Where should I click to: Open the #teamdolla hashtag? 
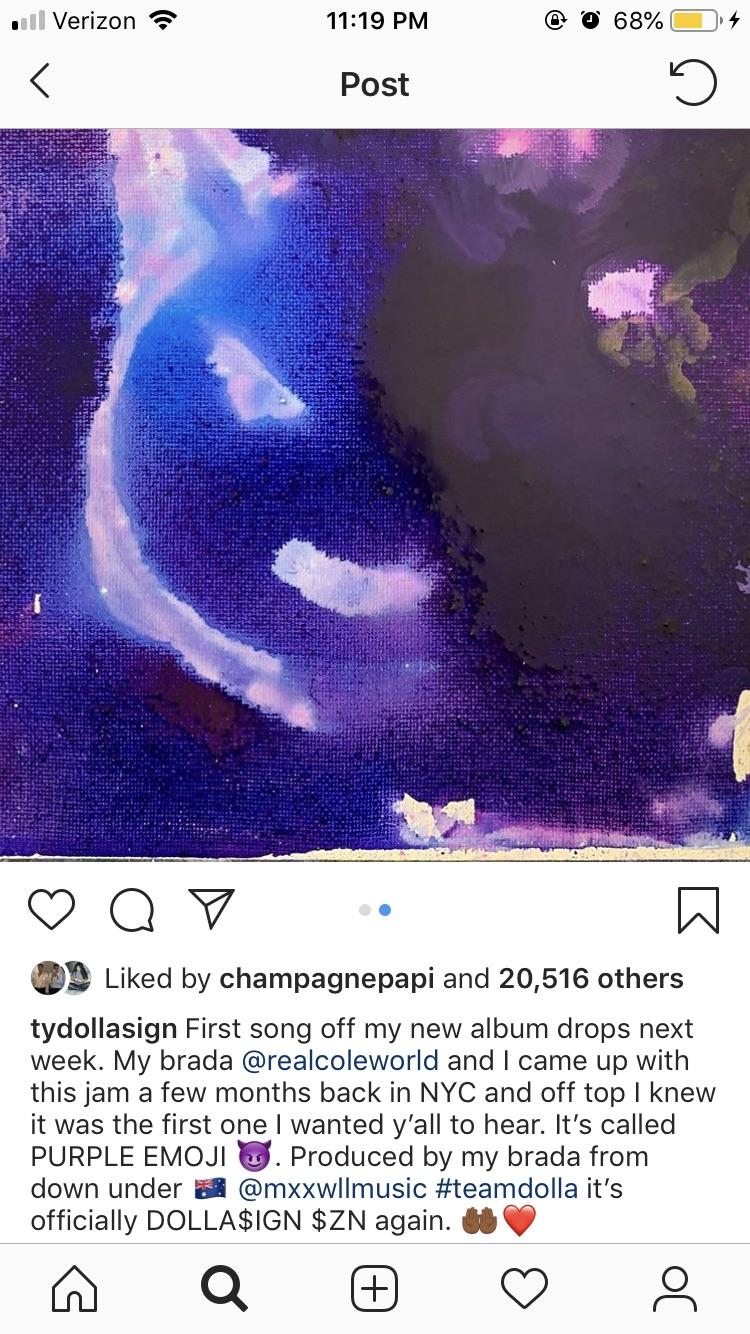[x=523, y=1188]
